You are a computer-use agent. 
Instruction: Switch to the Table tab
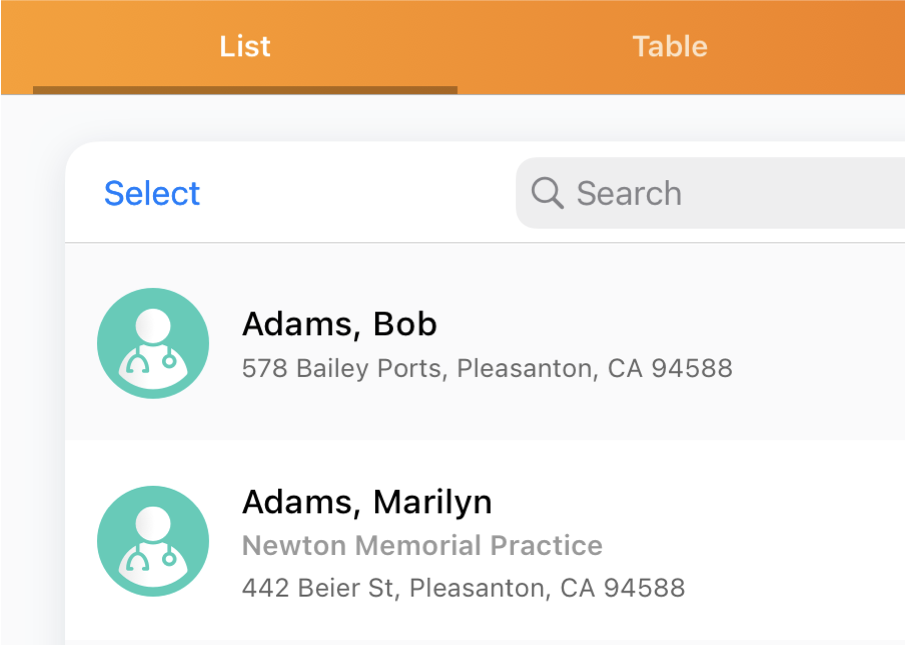[669, 47]
